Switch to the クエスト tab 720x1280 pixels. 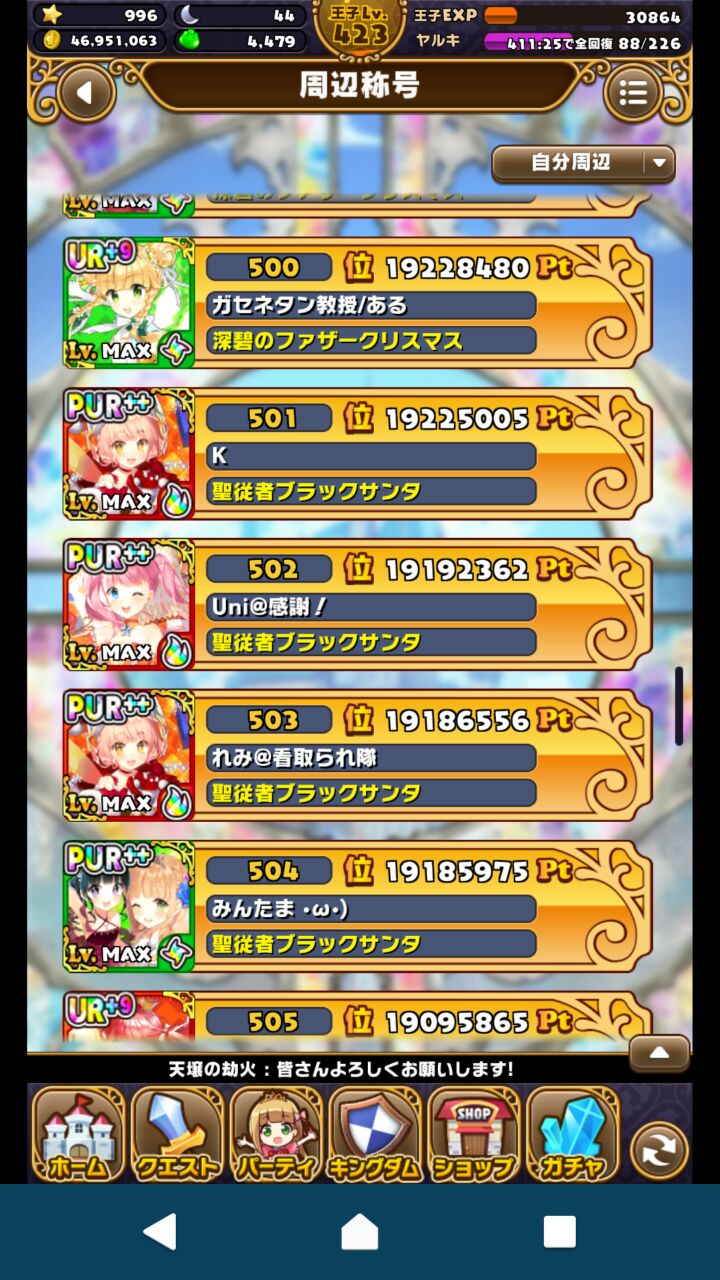coord(177,1134)
